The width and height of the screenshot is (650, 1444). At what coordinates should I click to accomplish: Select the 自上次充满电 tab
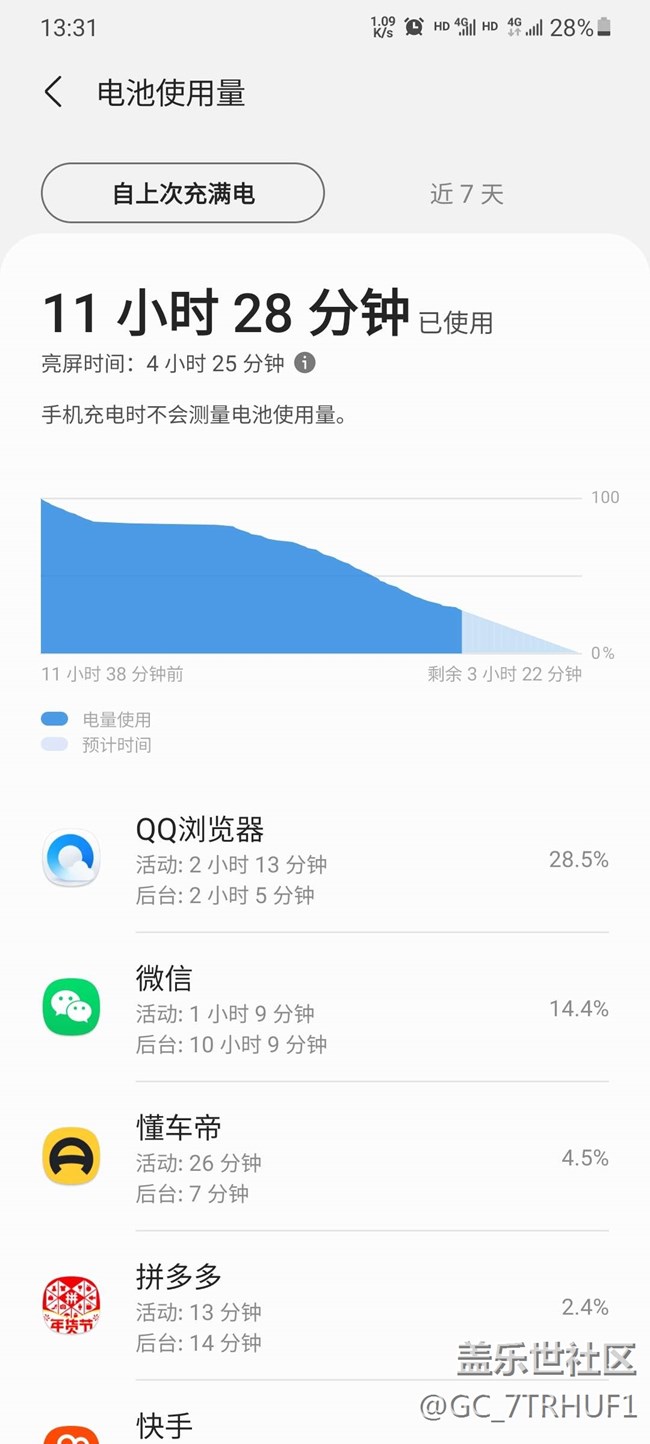click(183, 193)
